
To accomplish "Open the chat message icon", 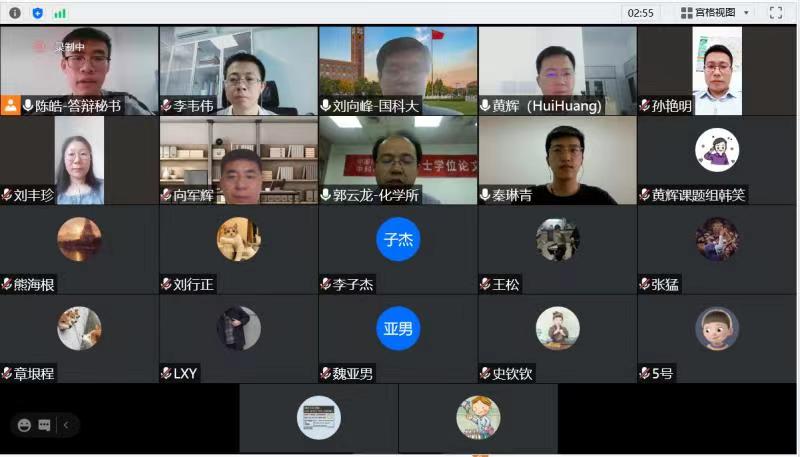I will click(44, 424).
